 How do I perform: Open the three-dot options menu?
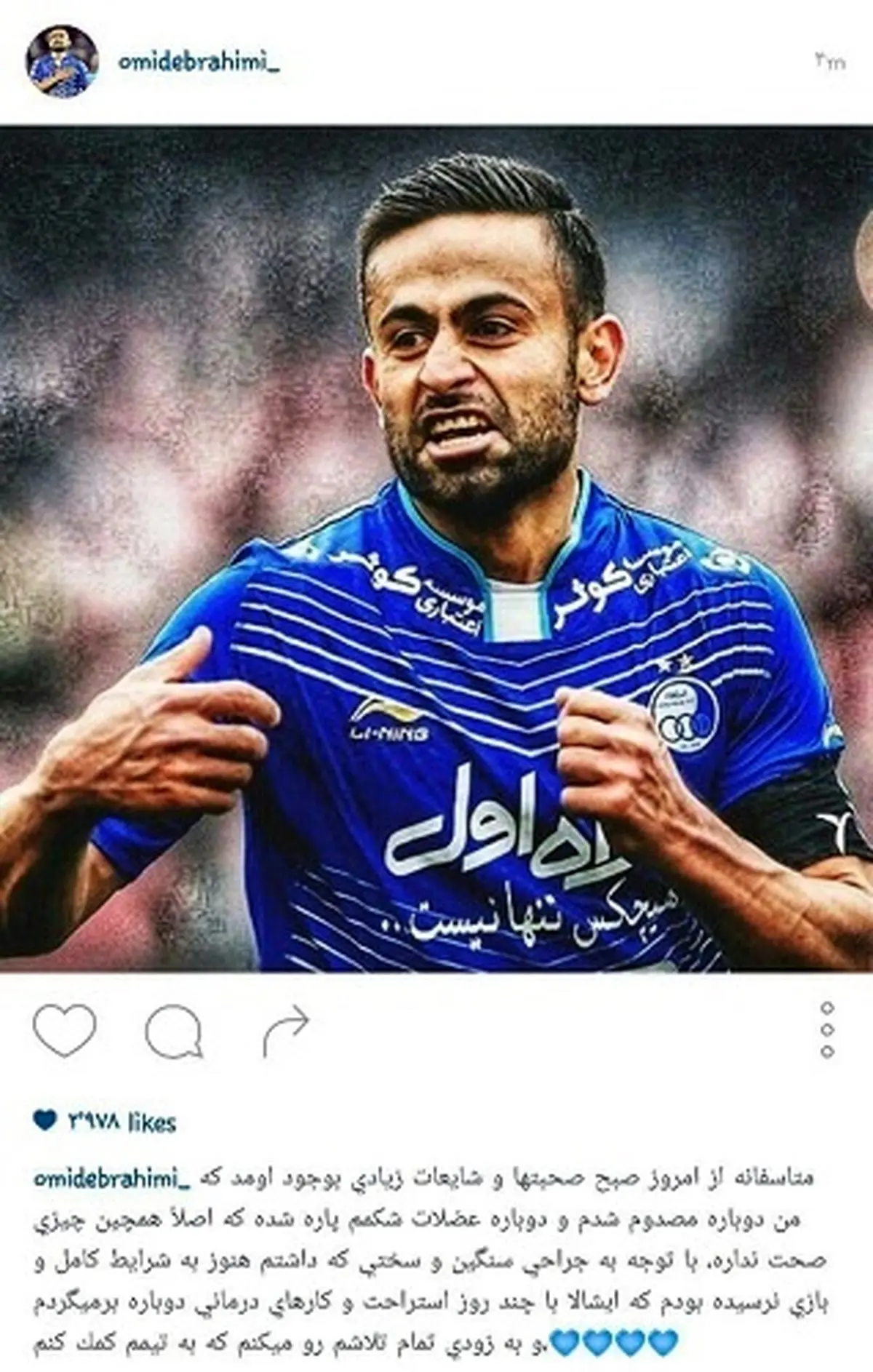point(827,1029)
